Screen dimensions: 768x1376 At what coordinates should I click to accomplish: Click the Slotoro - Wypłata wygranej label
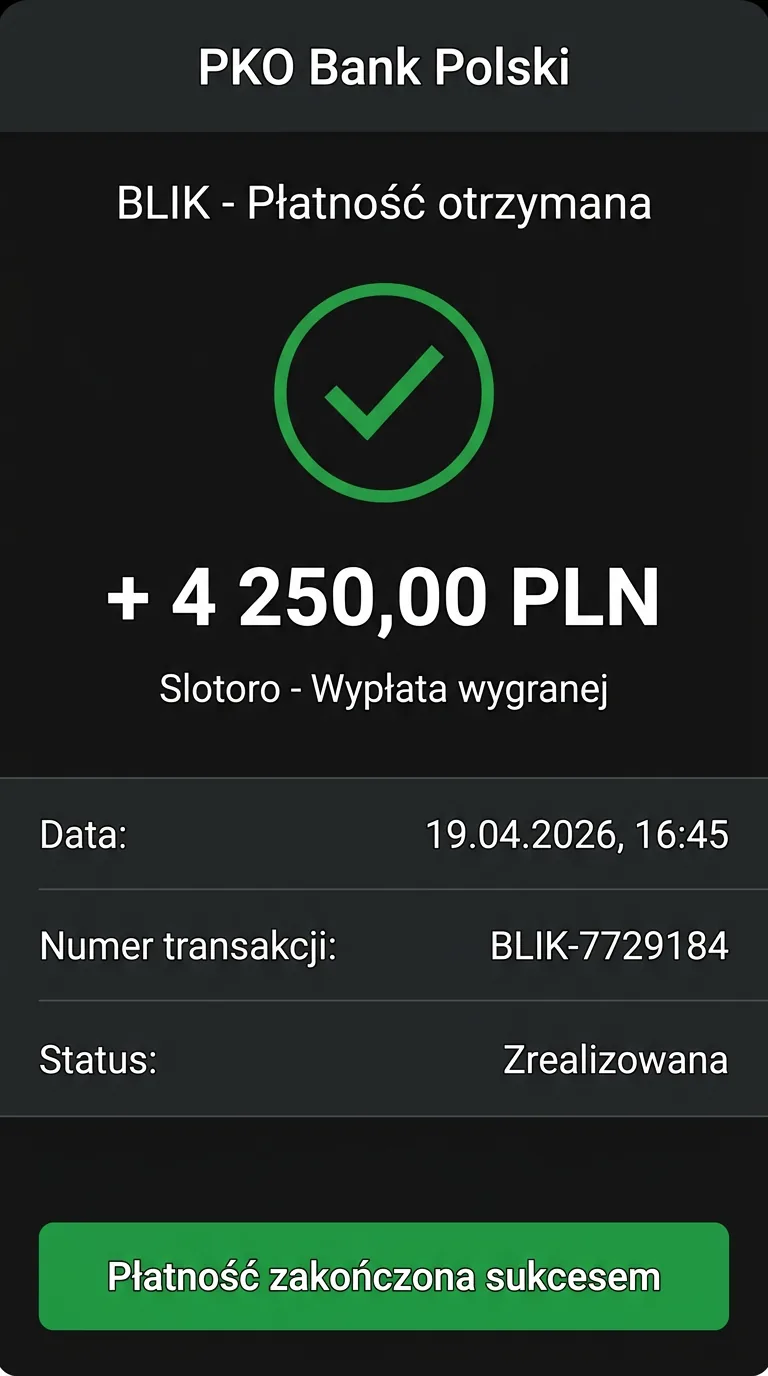[384, 687]
